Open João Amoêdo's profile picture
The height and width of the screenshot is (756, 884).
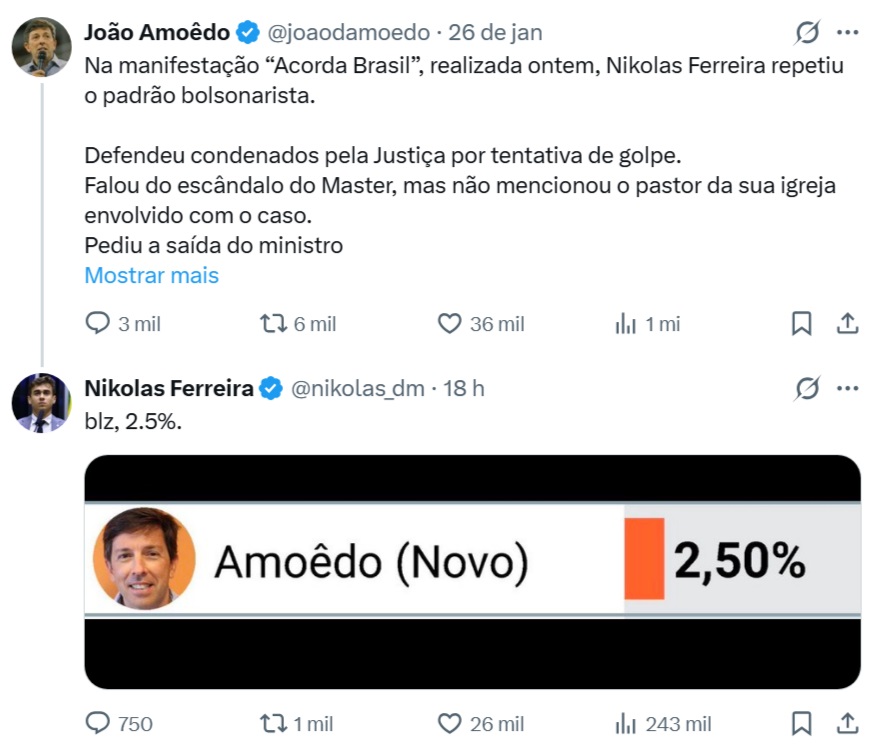tap(41, 46)
